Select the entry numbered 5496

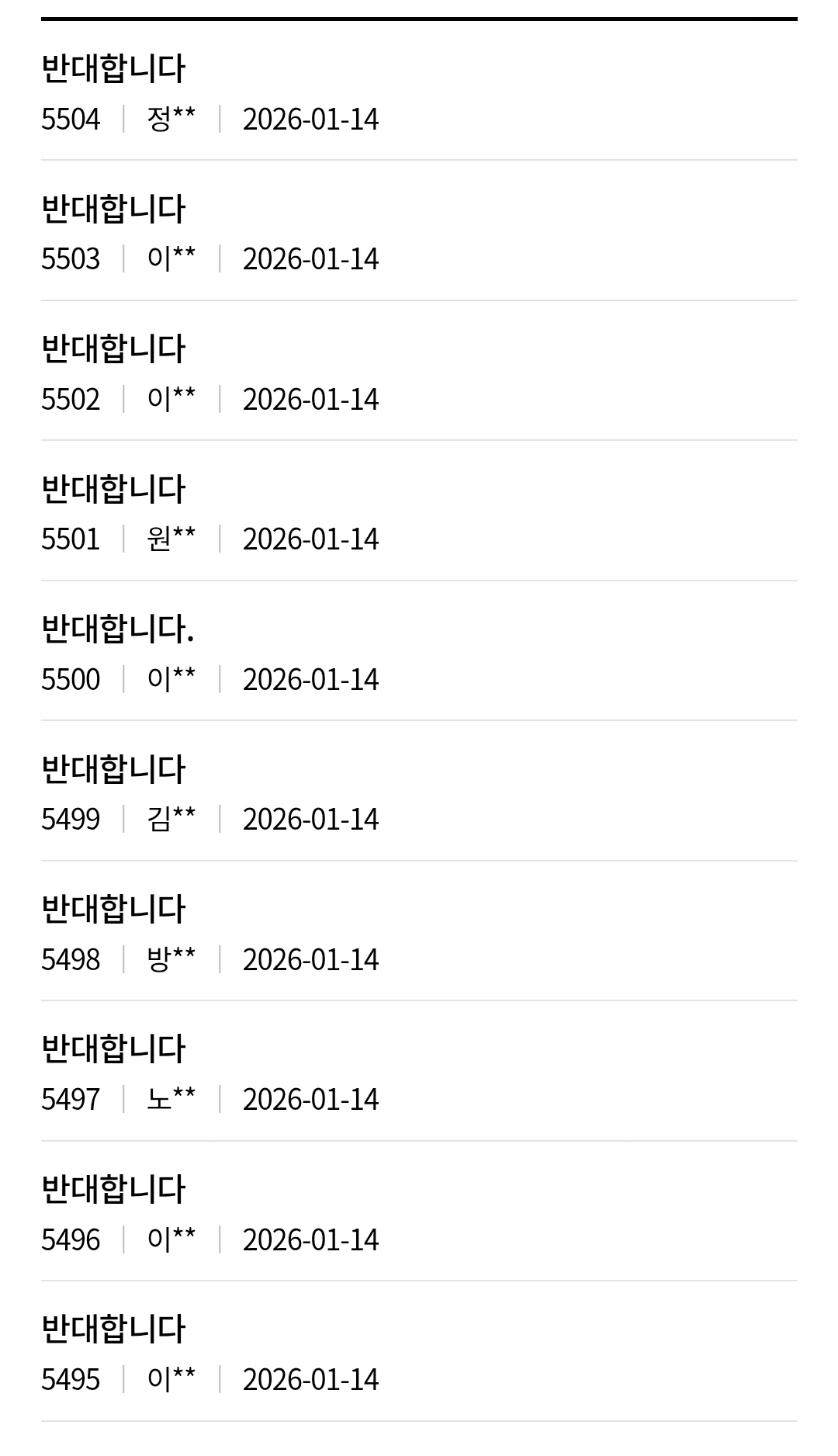113,1190
